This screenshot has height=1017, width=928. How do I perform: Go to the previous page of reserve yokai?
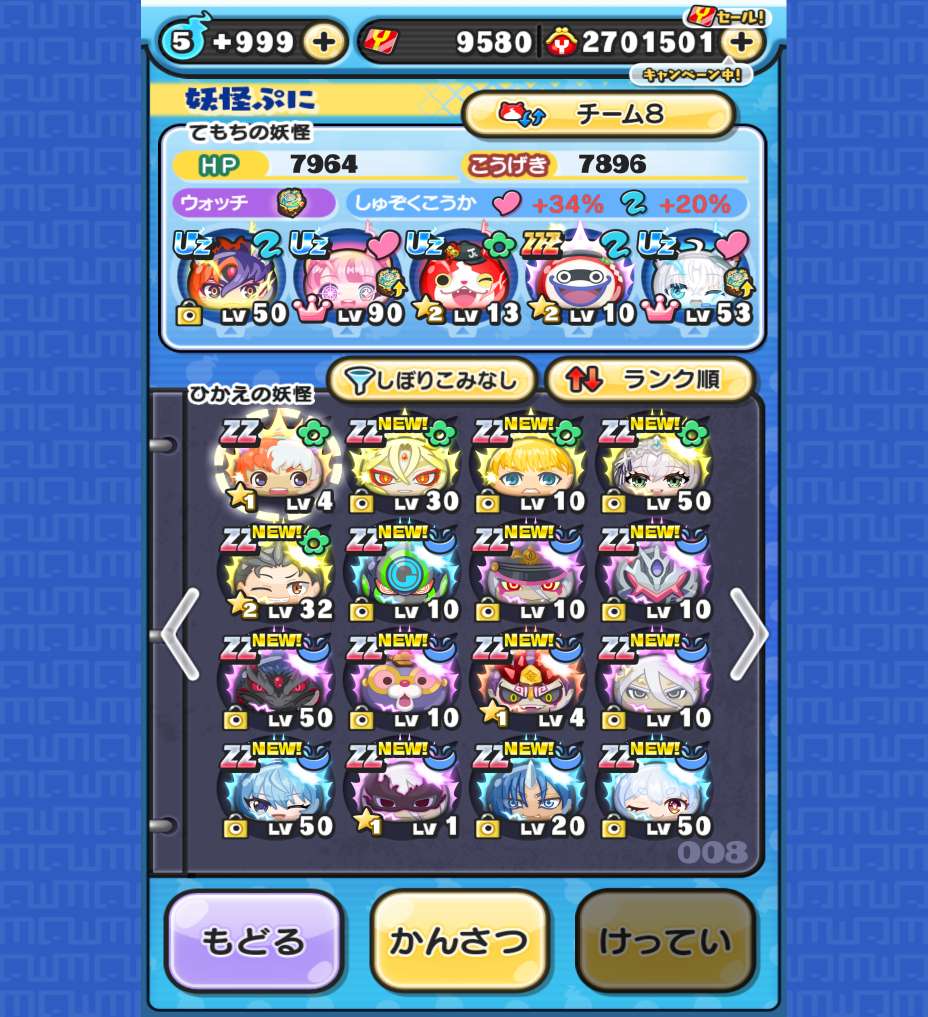(180, 634)
